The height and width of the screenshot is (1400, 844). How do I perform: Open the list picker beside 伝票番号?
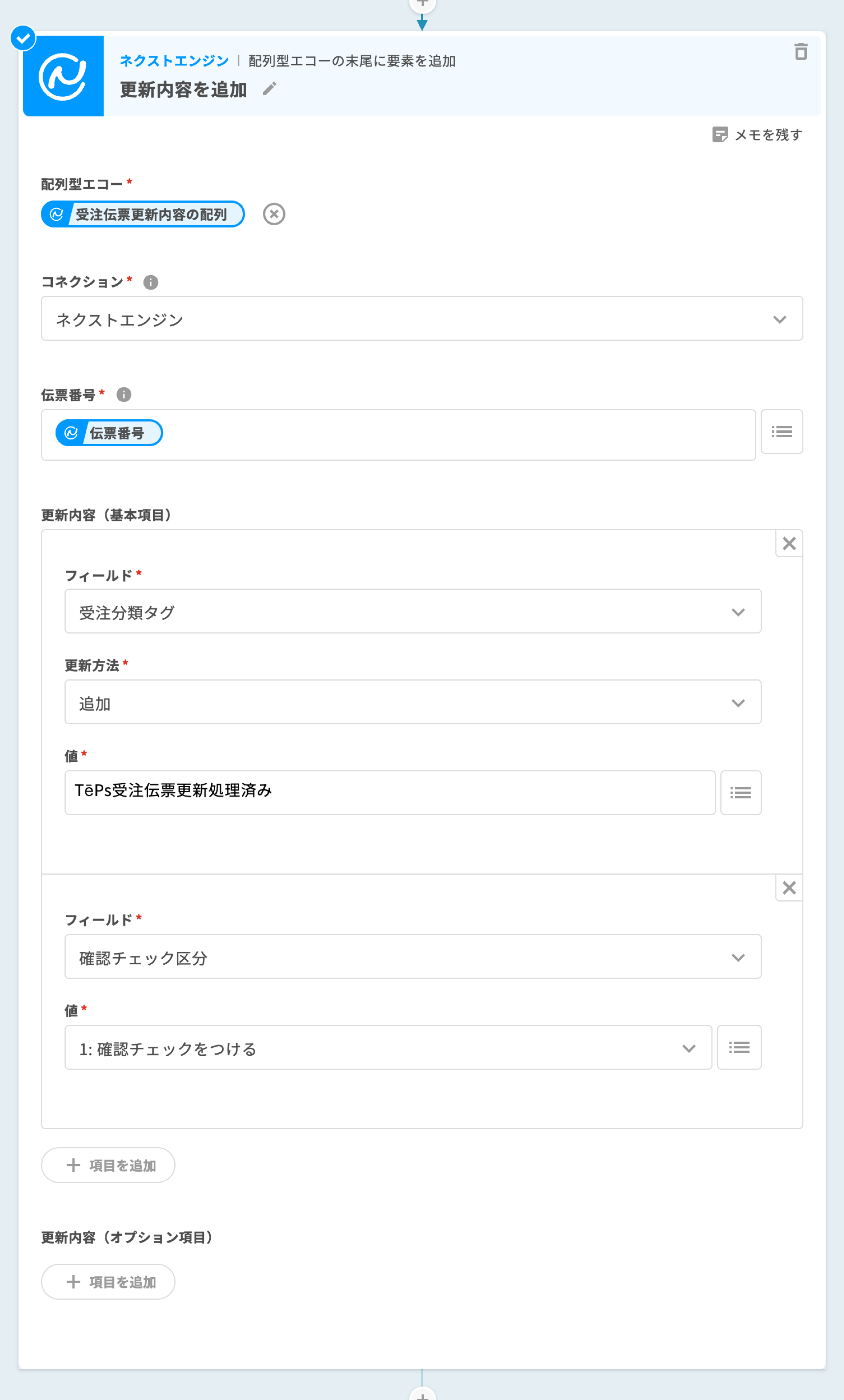tap(781, 432)
